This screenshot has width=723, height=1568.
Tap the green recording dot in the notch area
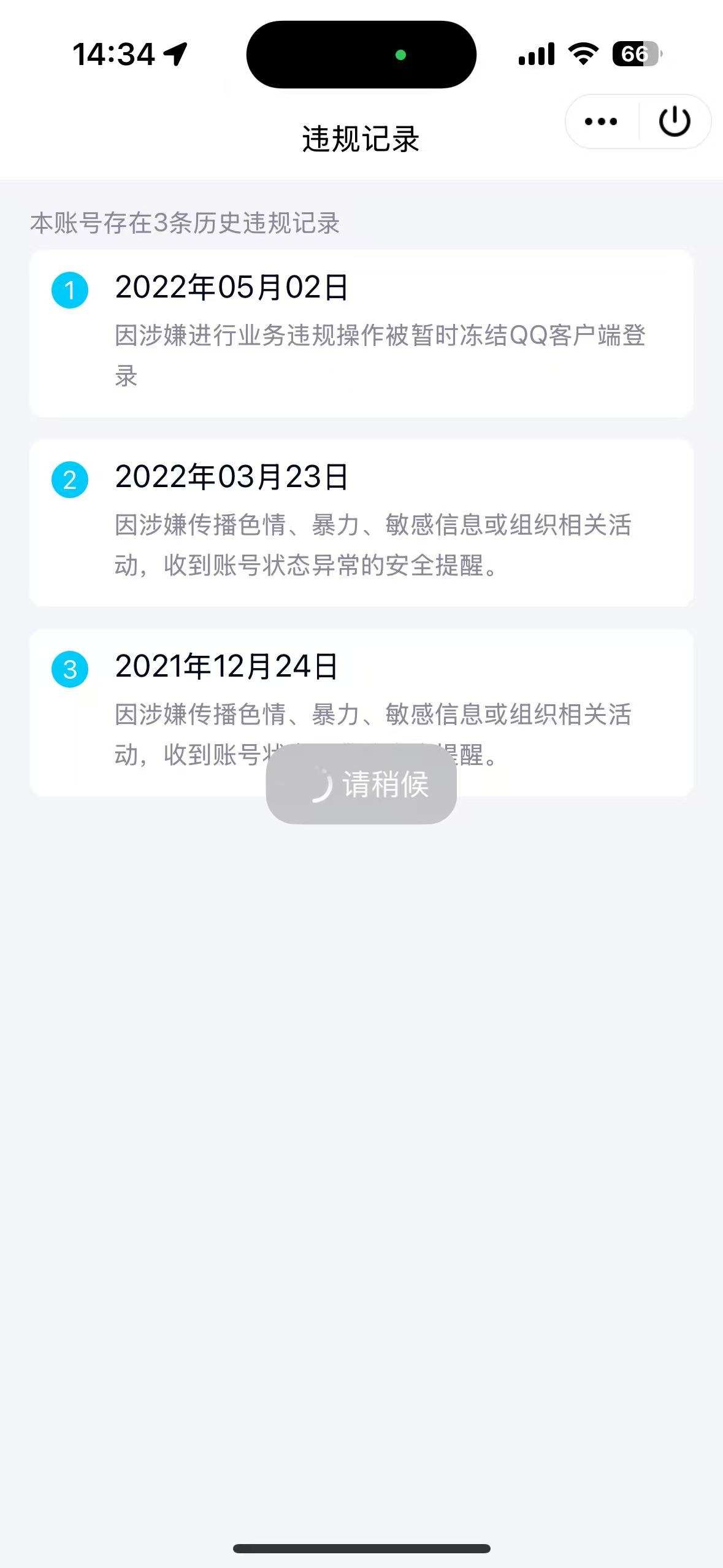[x=402, y=55]
